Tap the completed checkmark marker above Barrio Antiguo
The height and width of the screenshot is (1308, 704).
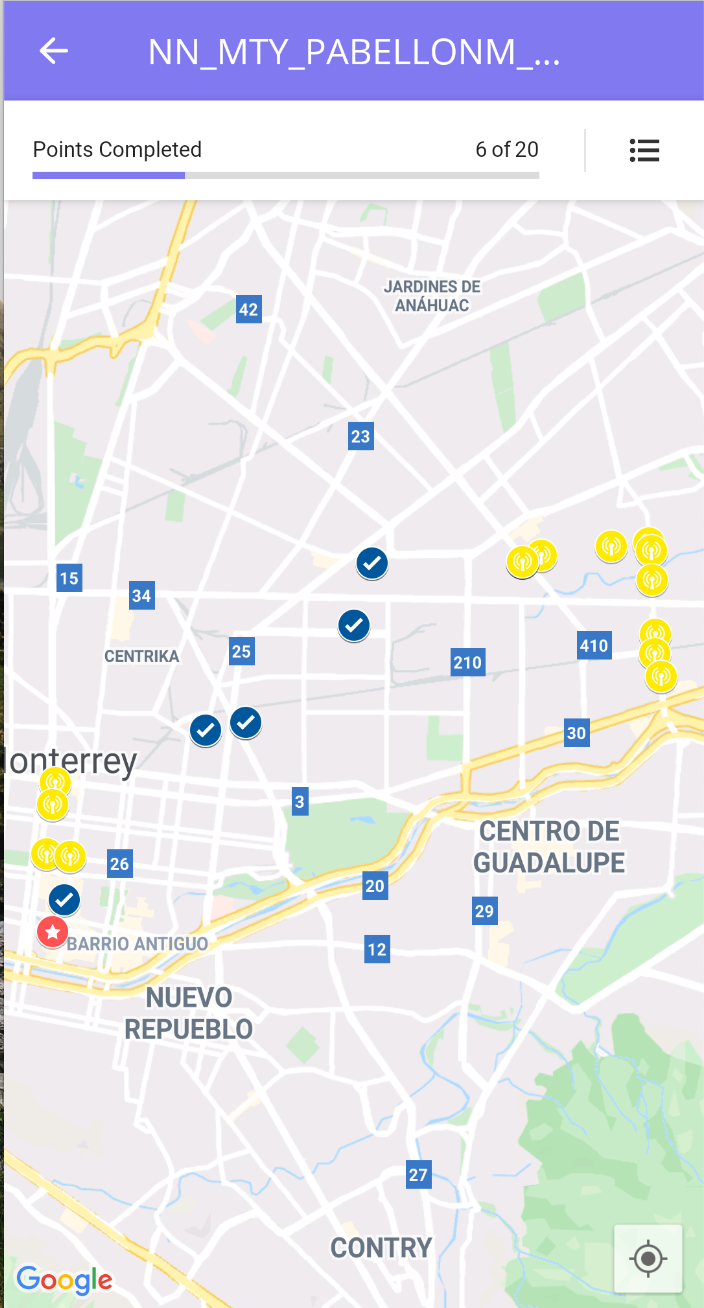(65, 900)
